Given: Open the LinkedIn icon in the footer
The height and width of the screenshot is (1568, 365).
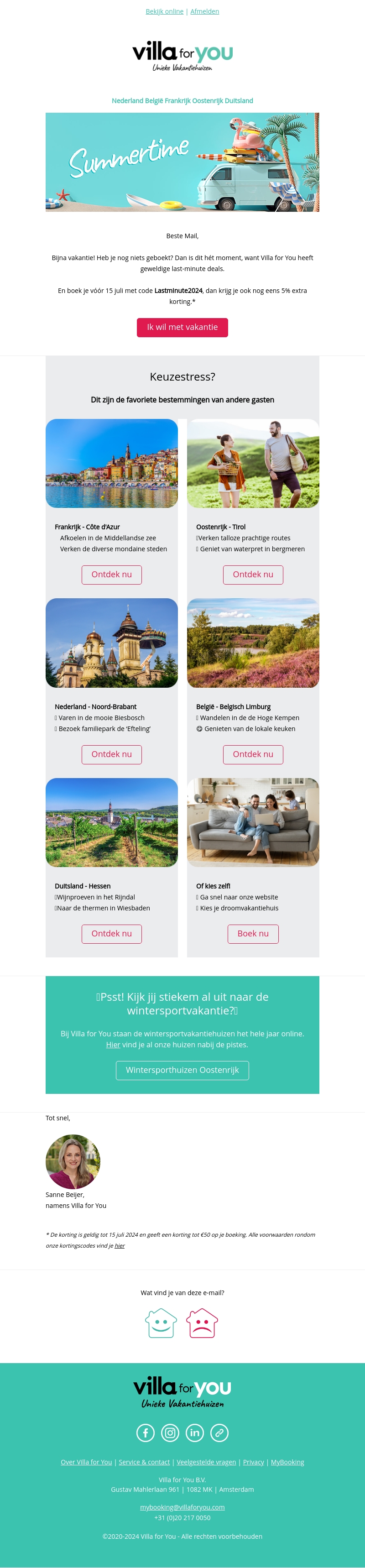Looking at the screenshot, I should click(195, 1432).
